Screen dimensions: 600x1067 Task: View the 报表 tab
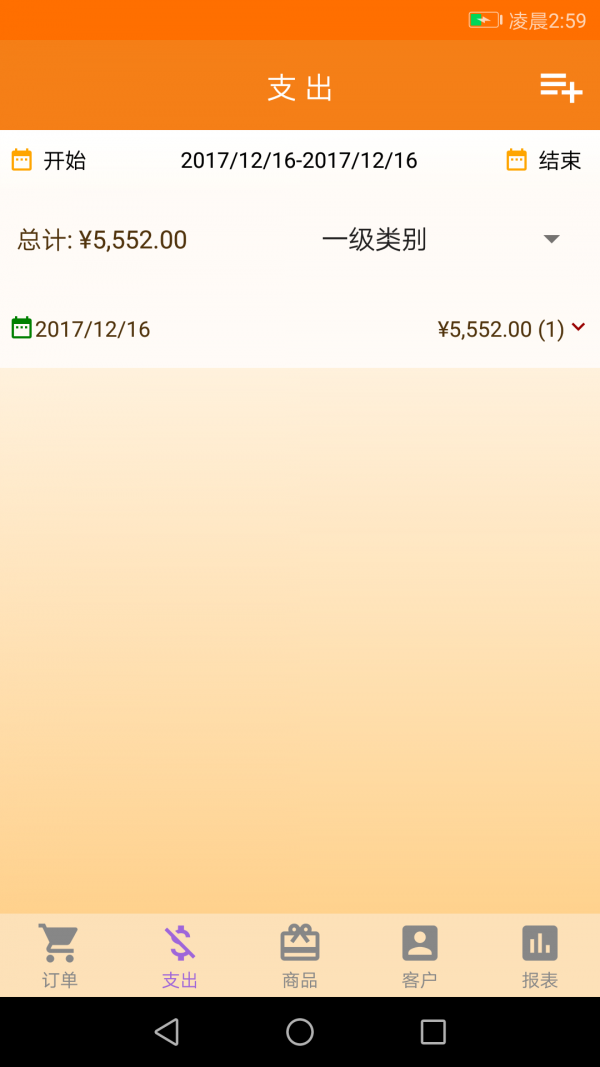pyautogui.click(x=540, y=956)
